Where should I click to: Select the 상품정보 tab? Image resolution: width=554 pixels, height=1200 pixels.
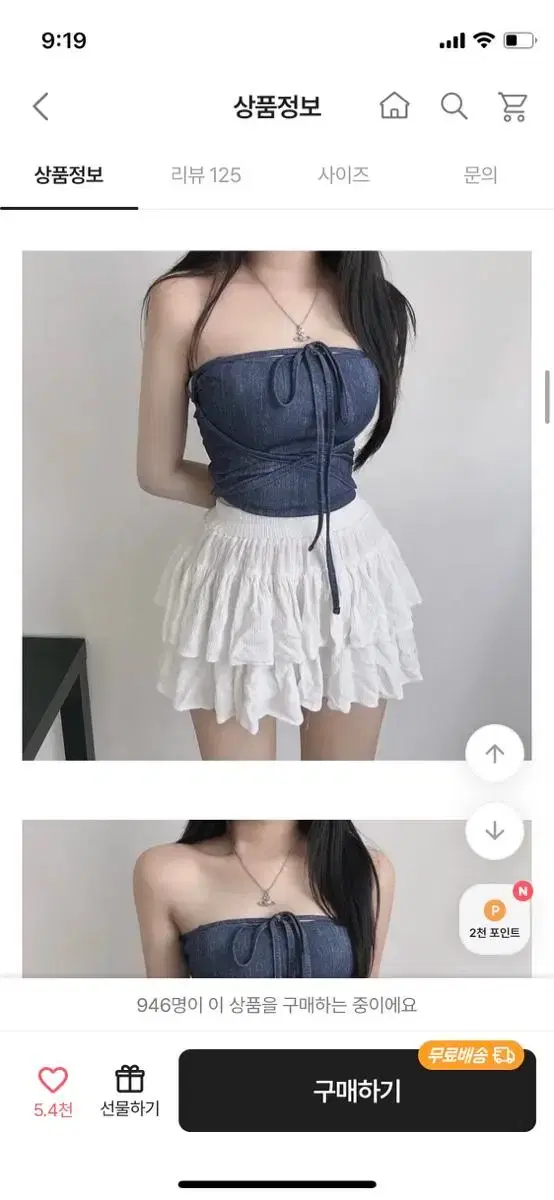click(x=69, y=175)
